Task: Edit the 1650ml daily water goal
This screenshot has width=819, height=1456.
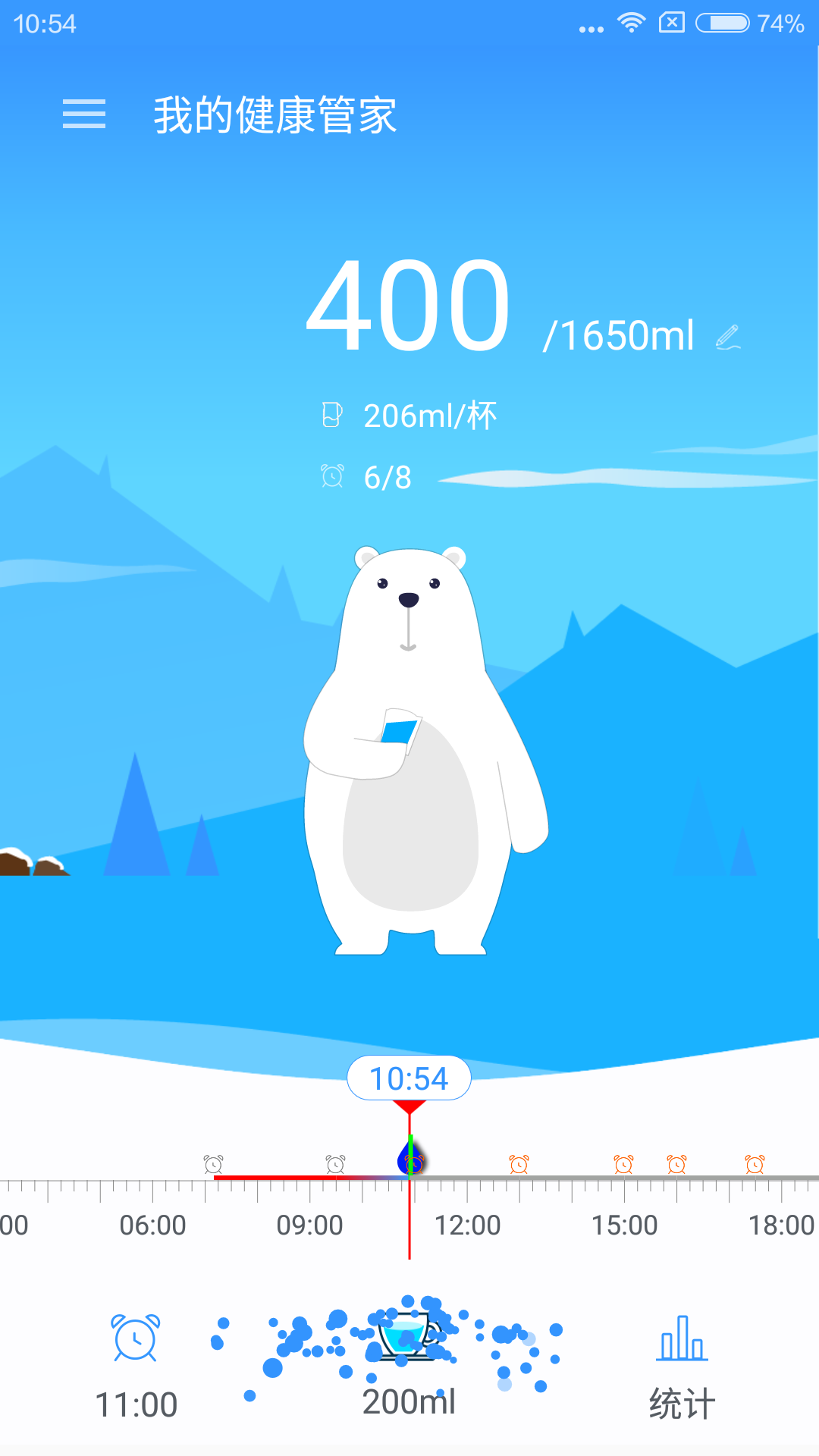Action: (727, 337)
